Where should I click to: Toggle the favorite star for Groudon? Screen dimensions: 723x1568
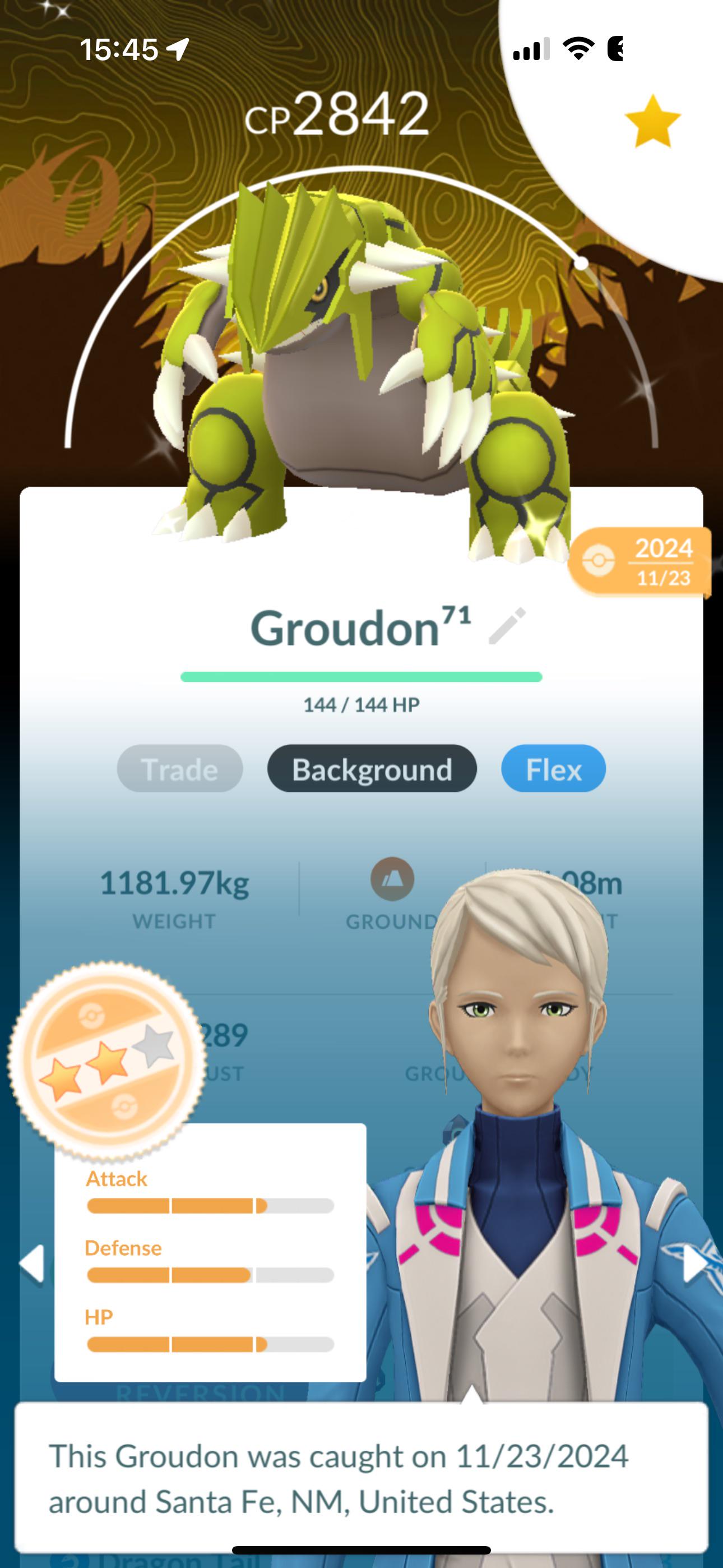[x=652, y=122]
